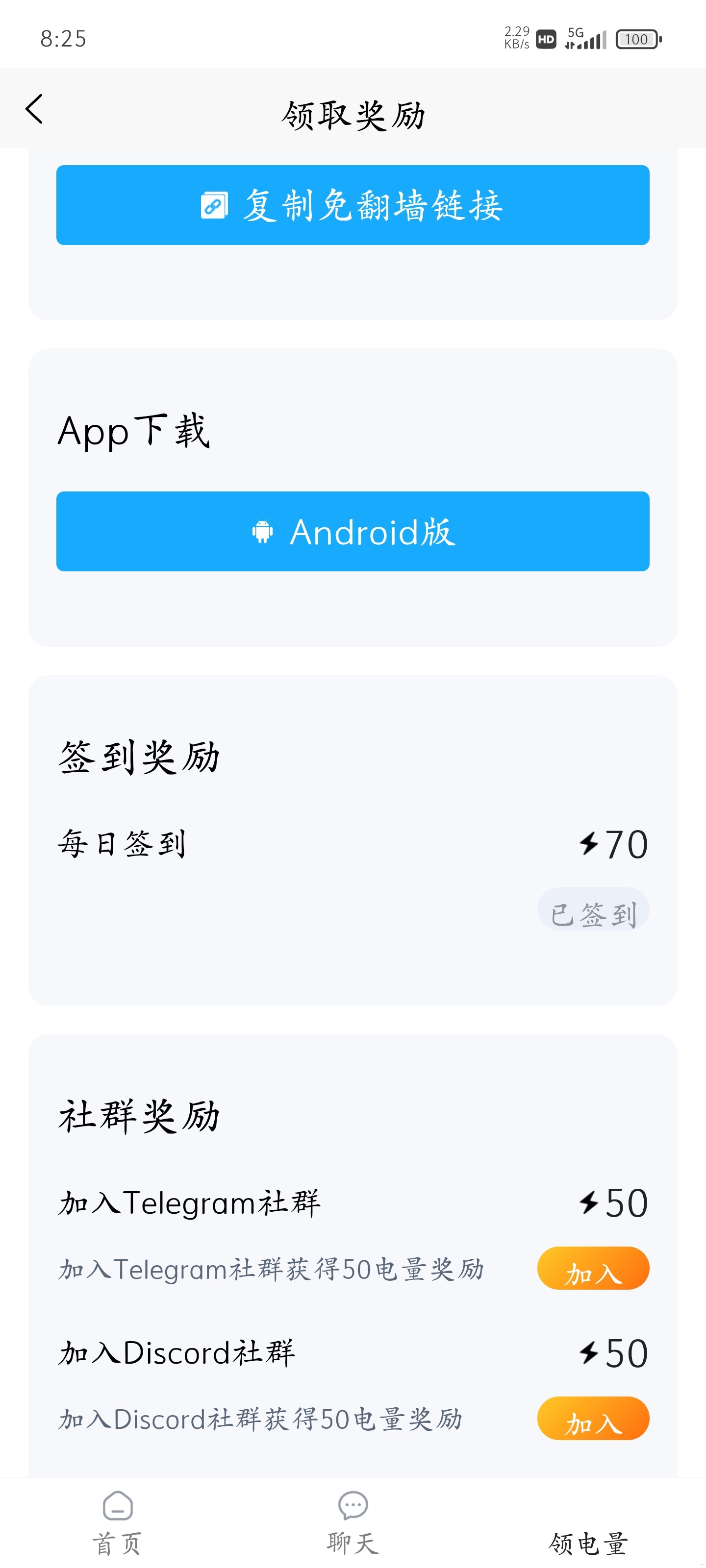
Task: Tap the lightning icon next to 70
Action: [x=588, y=842]
